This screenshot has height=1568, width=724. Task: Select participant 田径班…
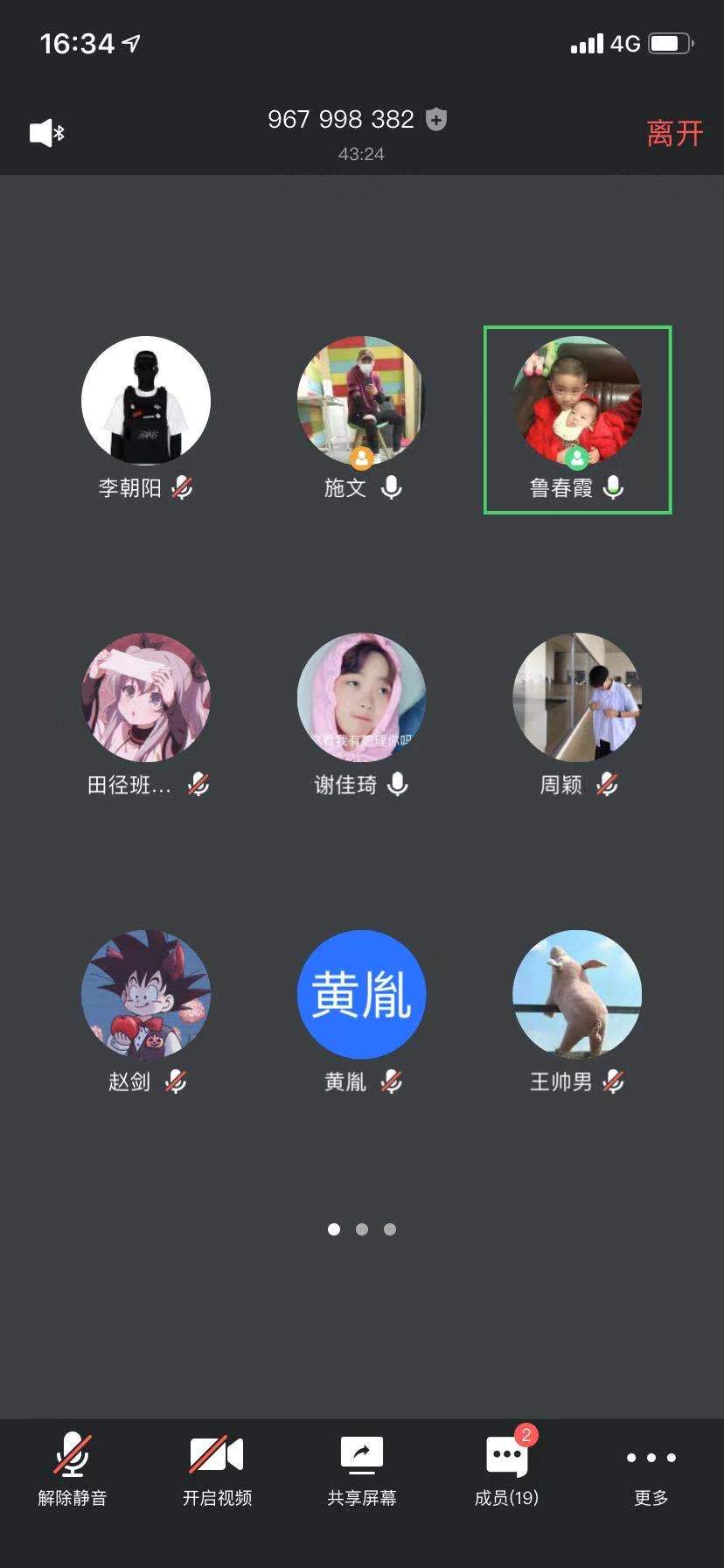click(146, 697)
